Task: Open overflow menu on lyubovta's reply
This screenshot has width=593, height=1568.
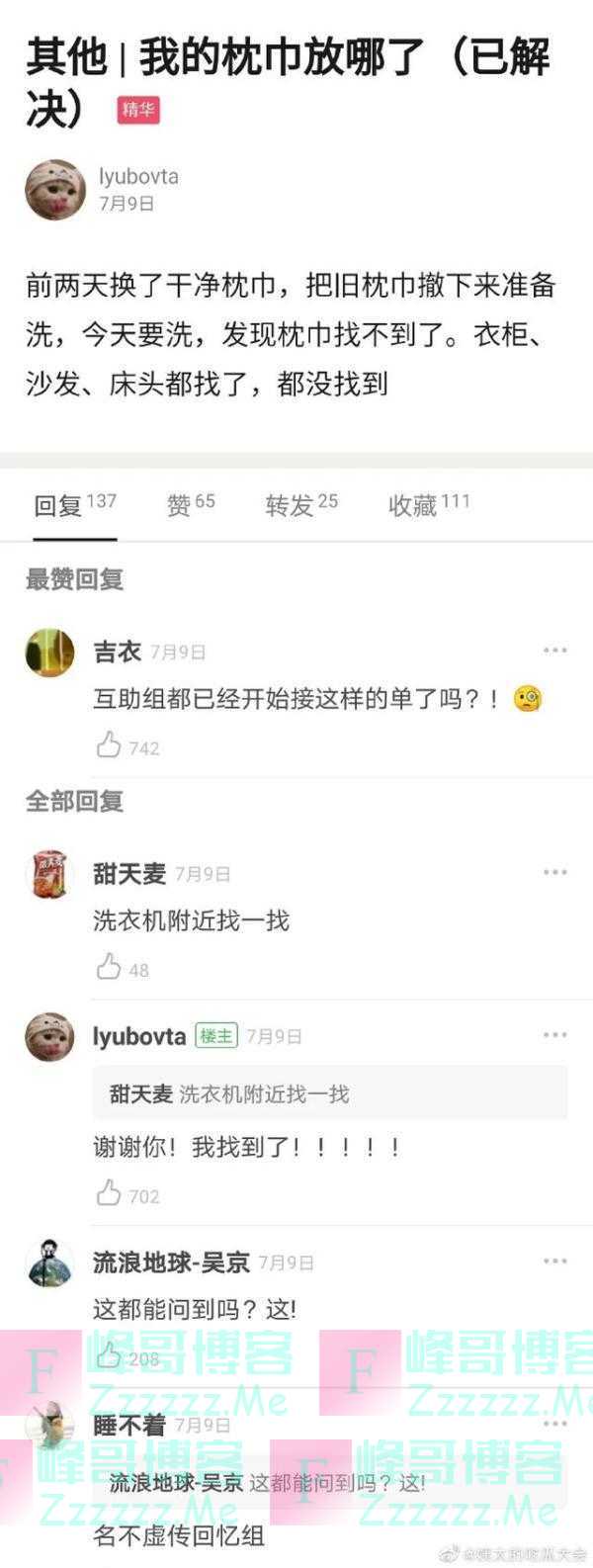Action: click(554, 1034)
